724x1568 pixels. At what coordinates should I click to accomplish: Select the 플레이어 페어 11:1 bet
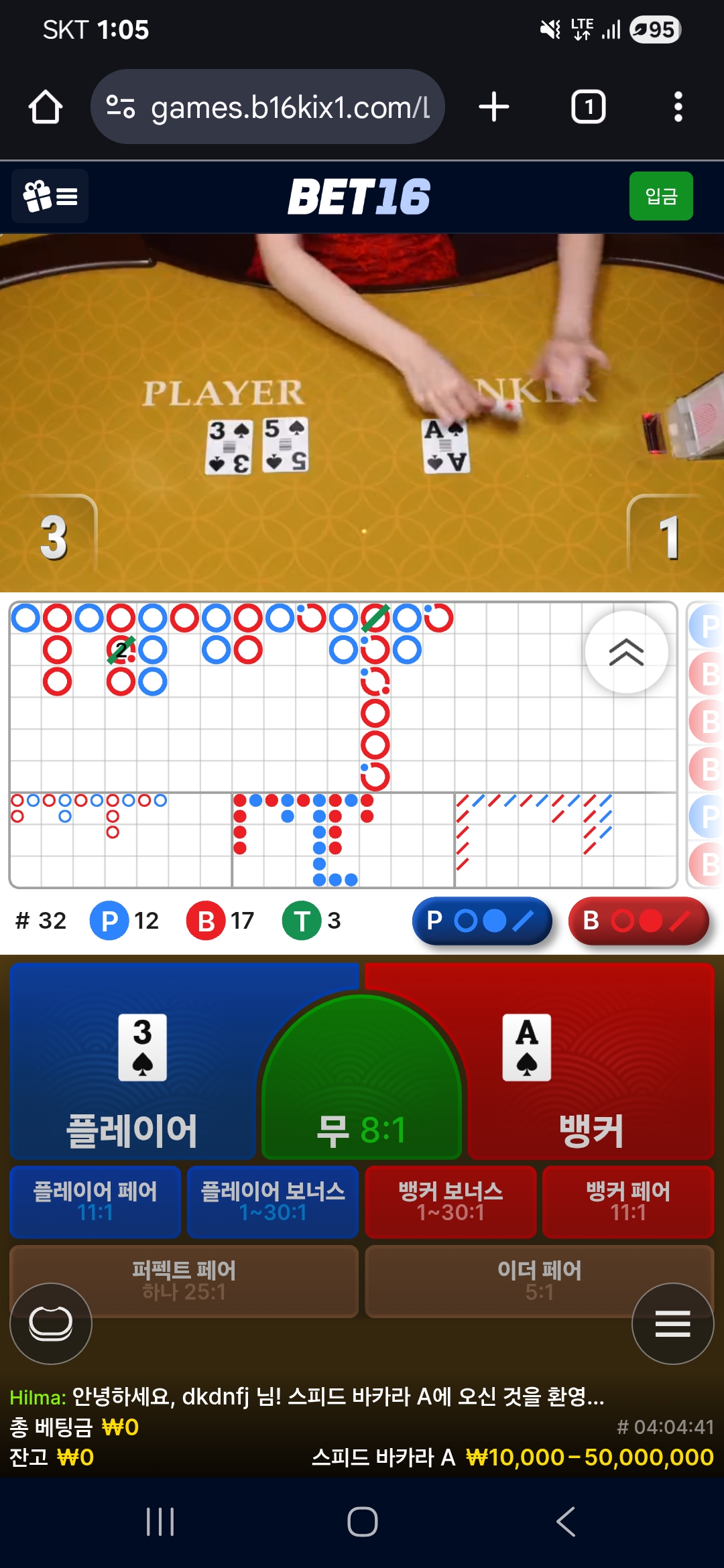click(x=95, y=1202)
